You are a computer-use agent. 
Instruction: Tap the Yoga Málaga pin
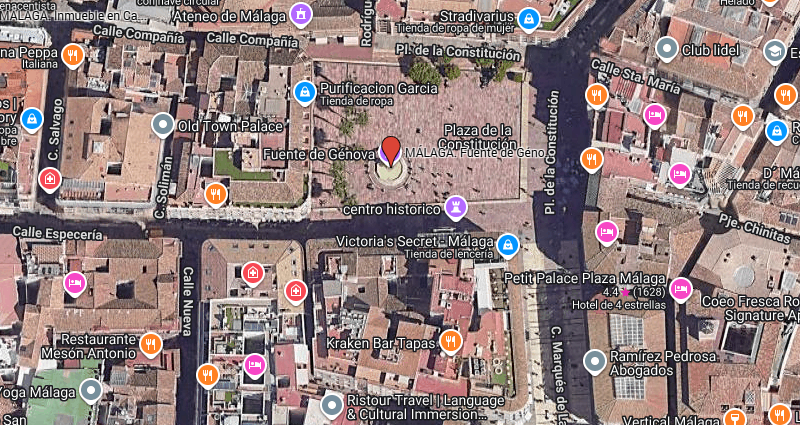(91, 390)
